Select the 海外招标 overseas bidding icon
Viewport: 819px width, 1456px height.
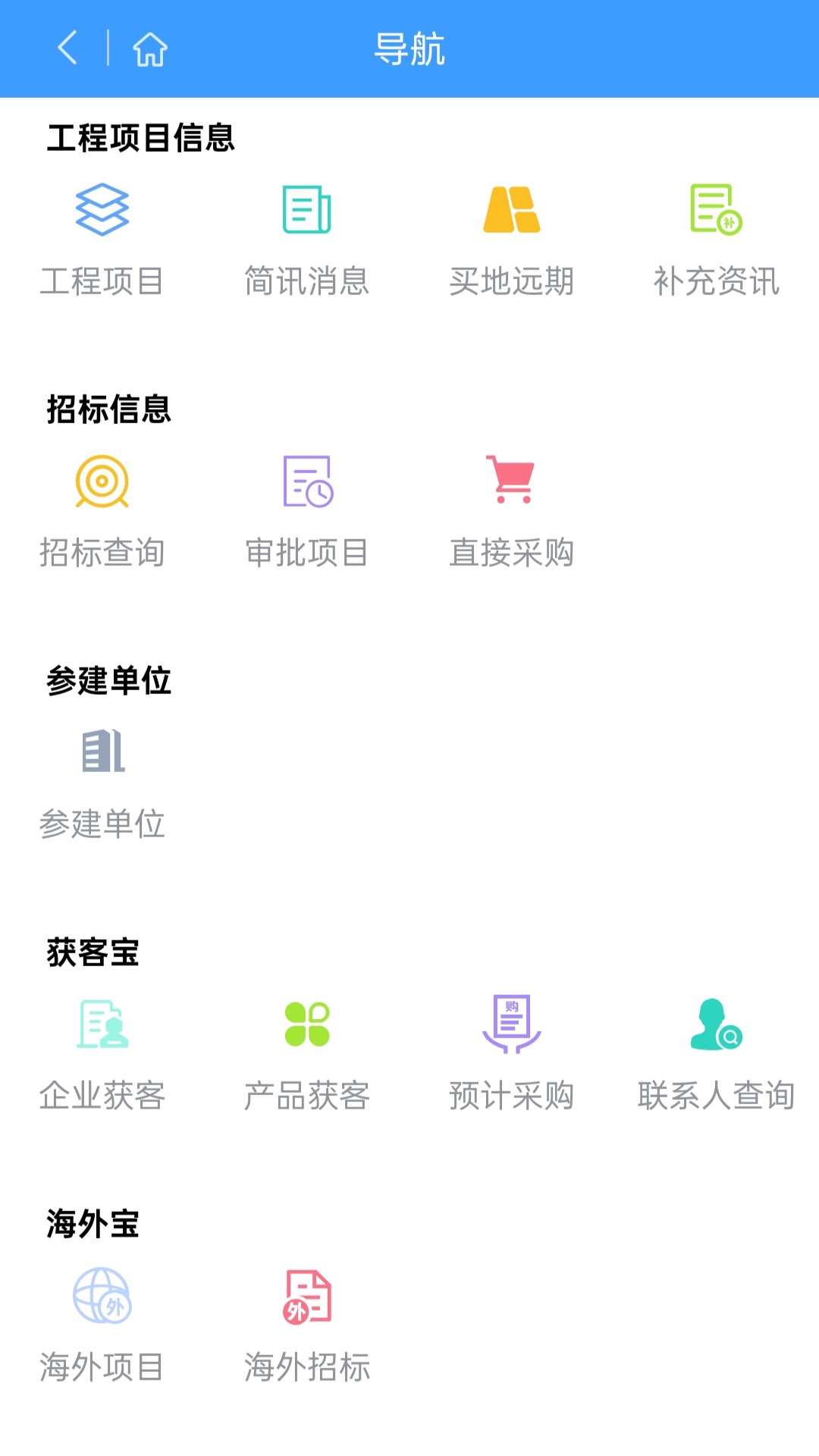[x=307, y=1299]
